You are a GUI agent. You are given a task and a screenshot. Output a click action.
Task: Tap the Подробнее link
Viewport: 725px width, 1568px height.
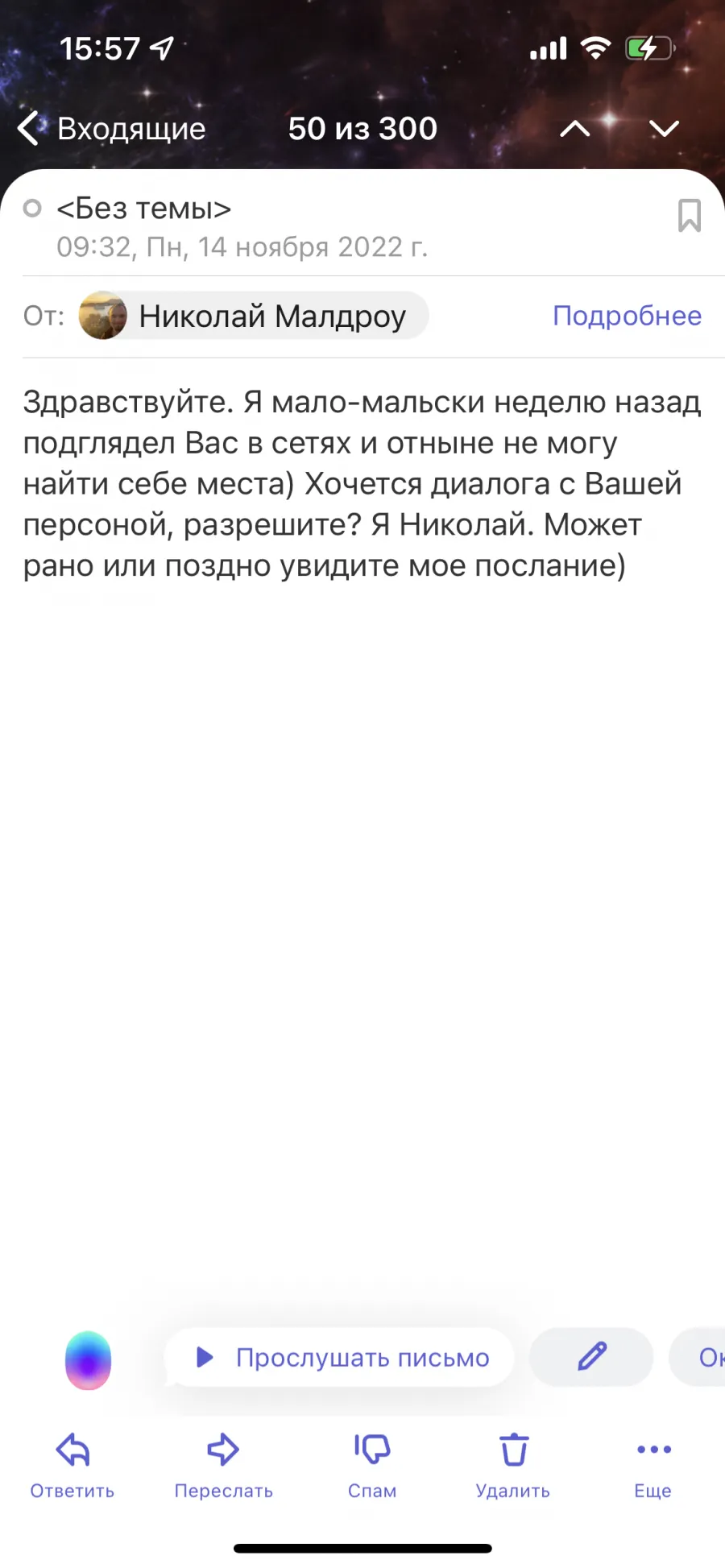pos(627,316)
